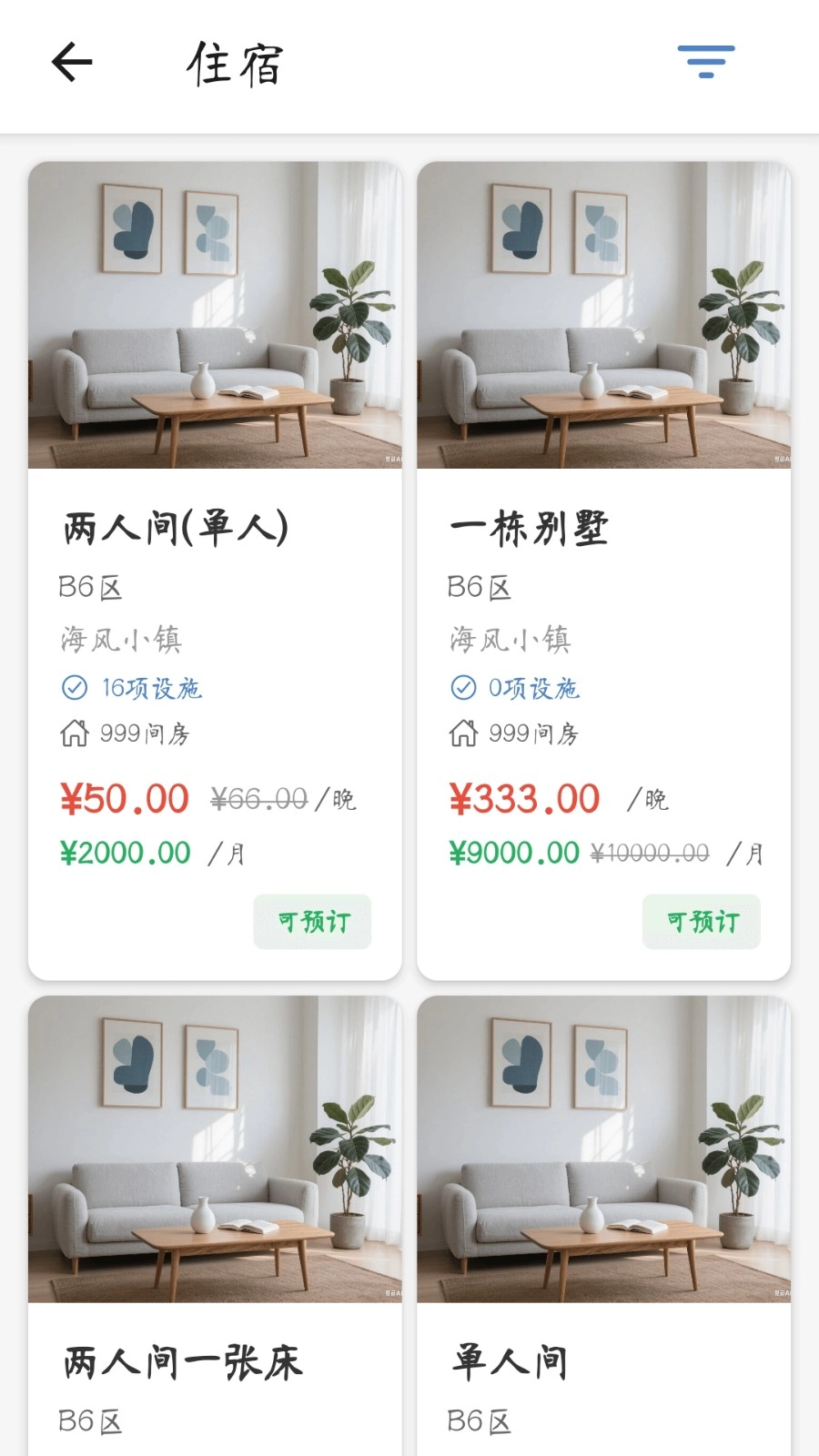Click the house icon next to 999间房 on left card
This screenshot has width=819, height=1456.
click(x=76, y=733)
